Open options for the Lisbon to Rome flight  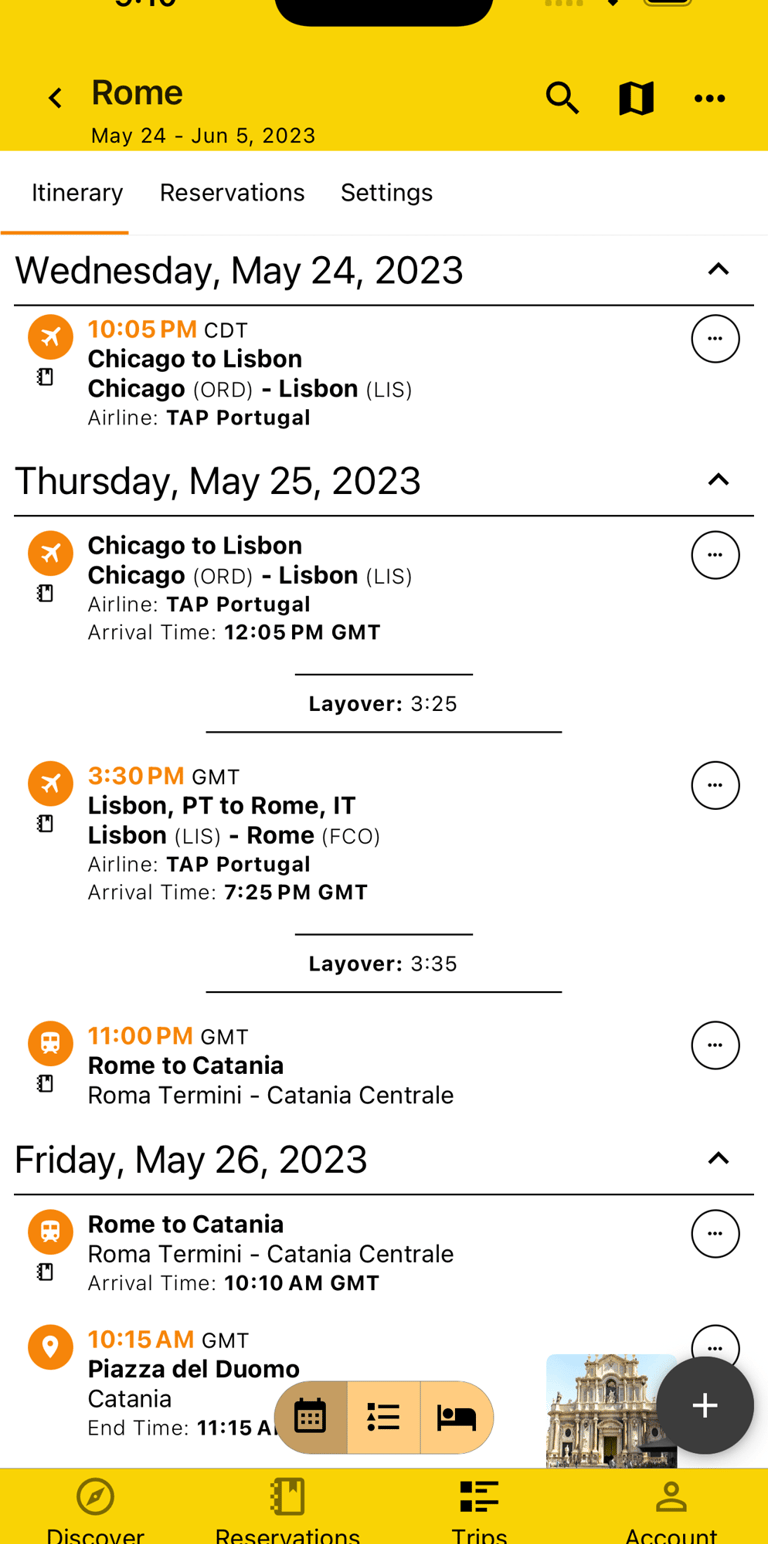(715, 785)
